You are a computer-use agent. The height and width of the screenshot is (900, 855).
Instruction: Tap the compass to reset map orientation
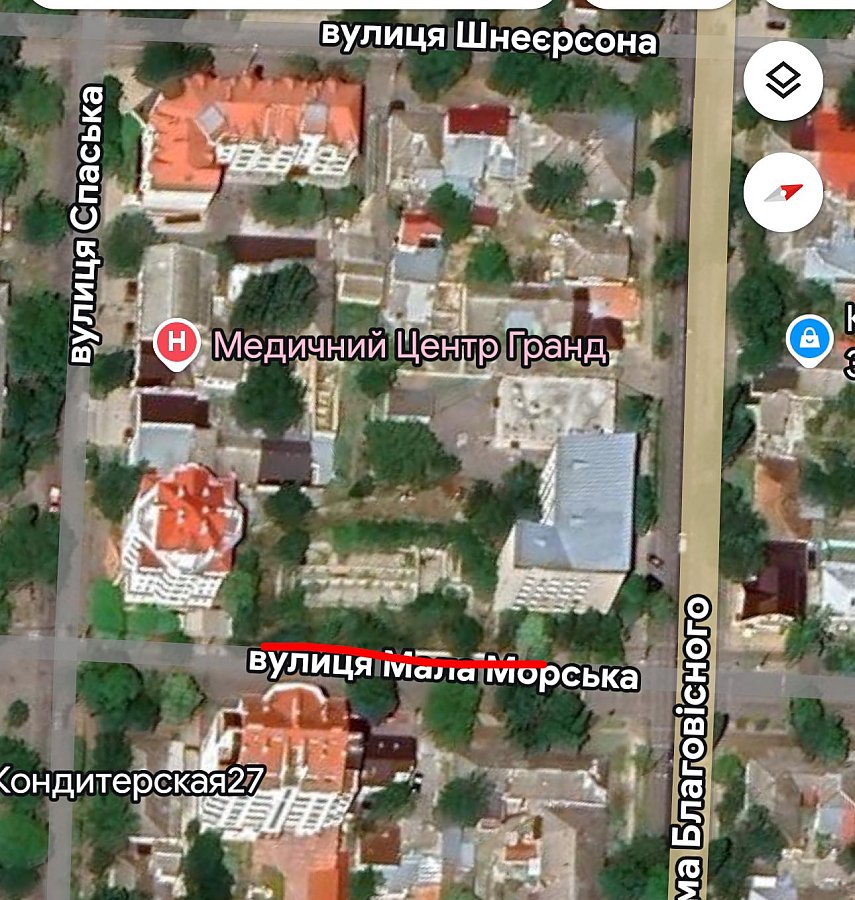(783, 192)
